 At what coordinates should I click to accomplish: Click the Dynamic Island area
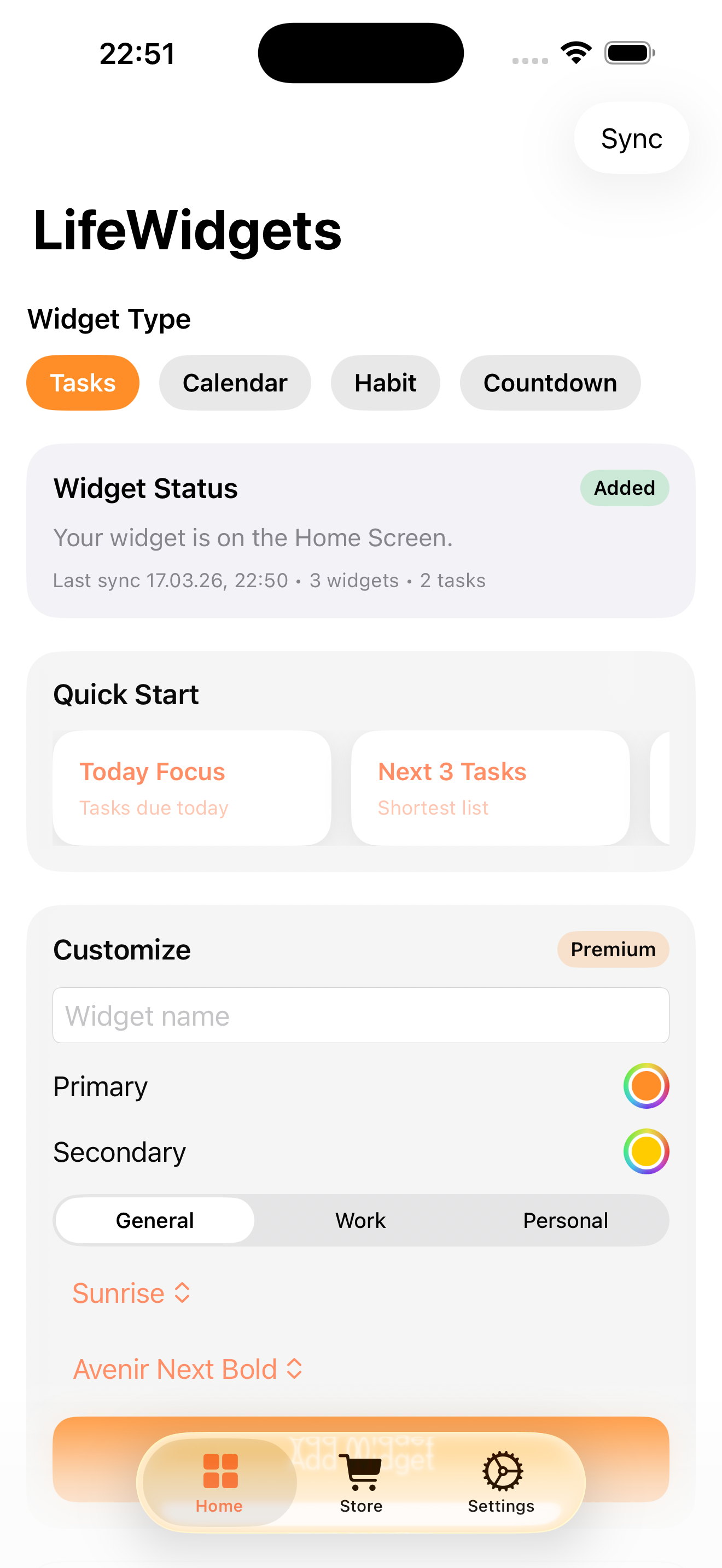pyautogui.click(x=360, y=53)
